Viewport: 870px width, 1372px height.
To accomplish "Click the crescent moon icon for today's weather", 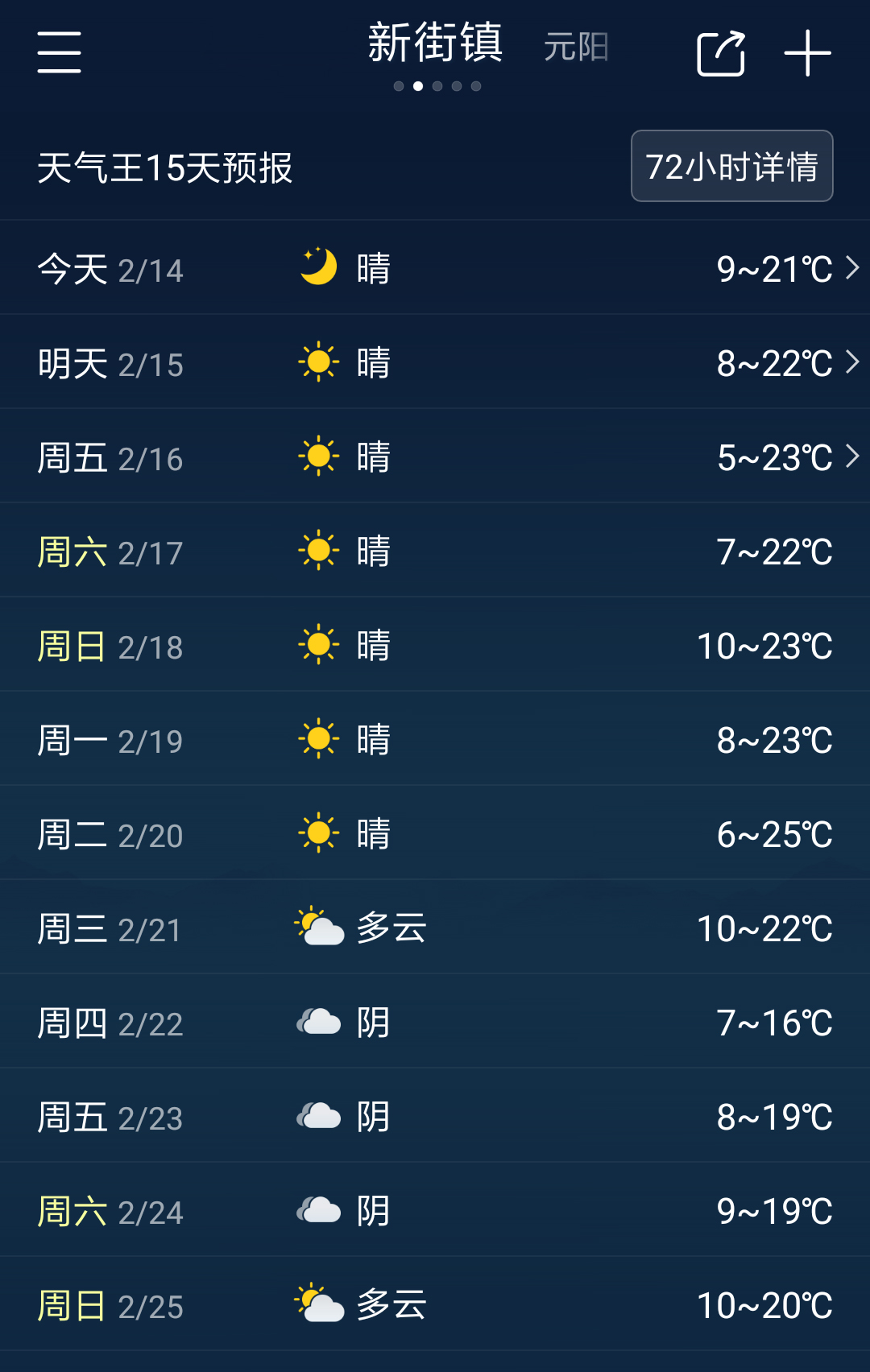I will pyautogui.click(x=317, y=266).
